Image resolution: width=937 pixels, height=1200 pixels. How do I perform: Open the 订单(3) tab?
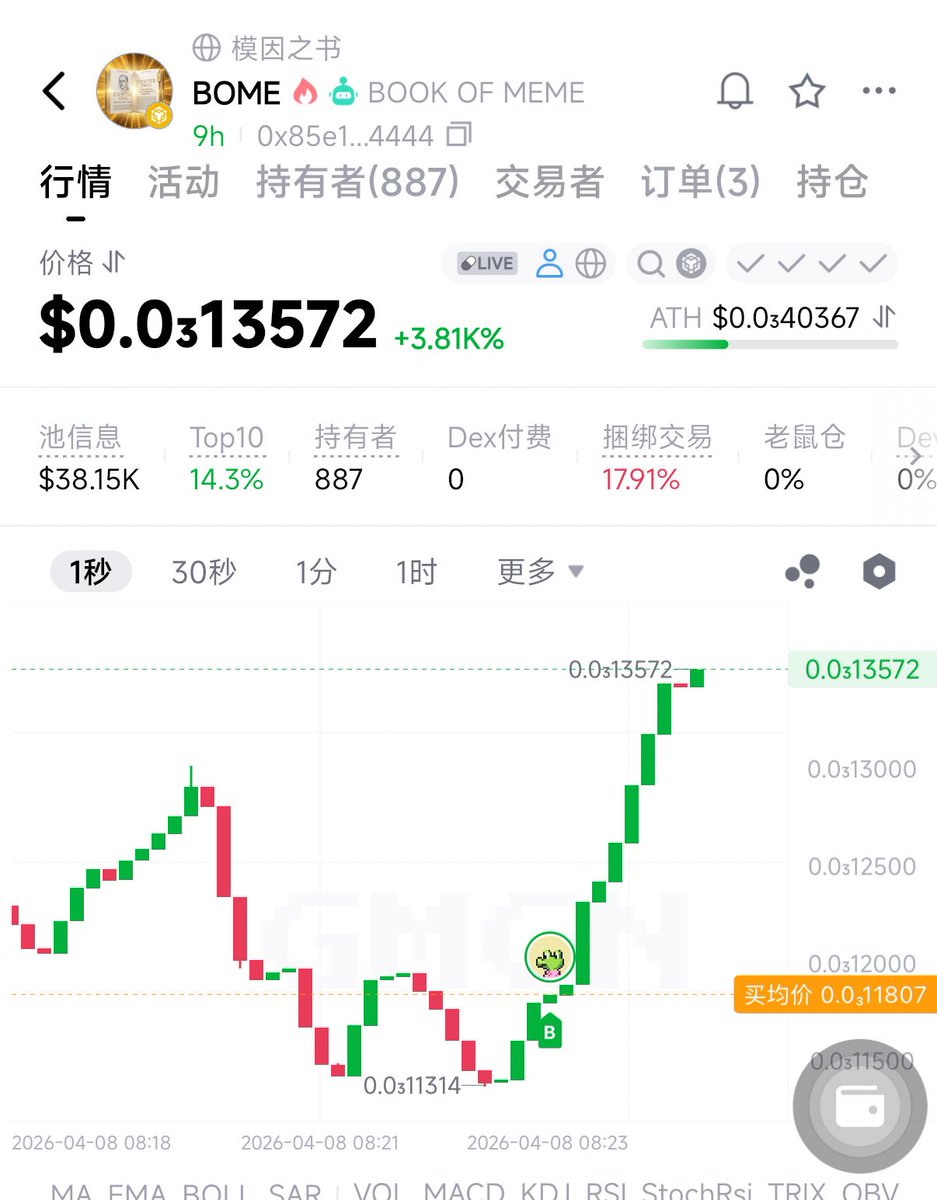(x=701, y=183)
